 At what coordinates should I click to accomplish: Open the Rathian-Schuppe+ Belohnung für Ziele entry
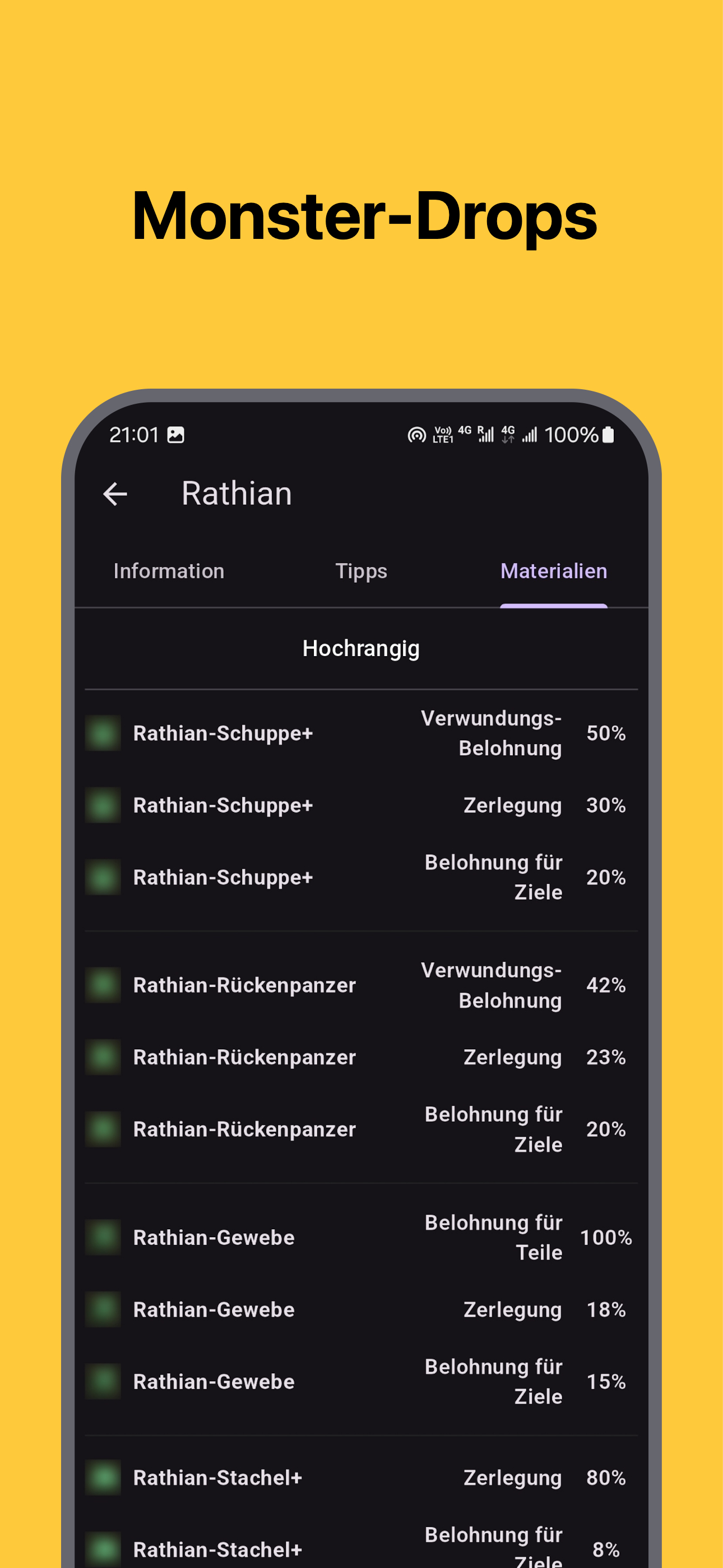pos(361,877)
